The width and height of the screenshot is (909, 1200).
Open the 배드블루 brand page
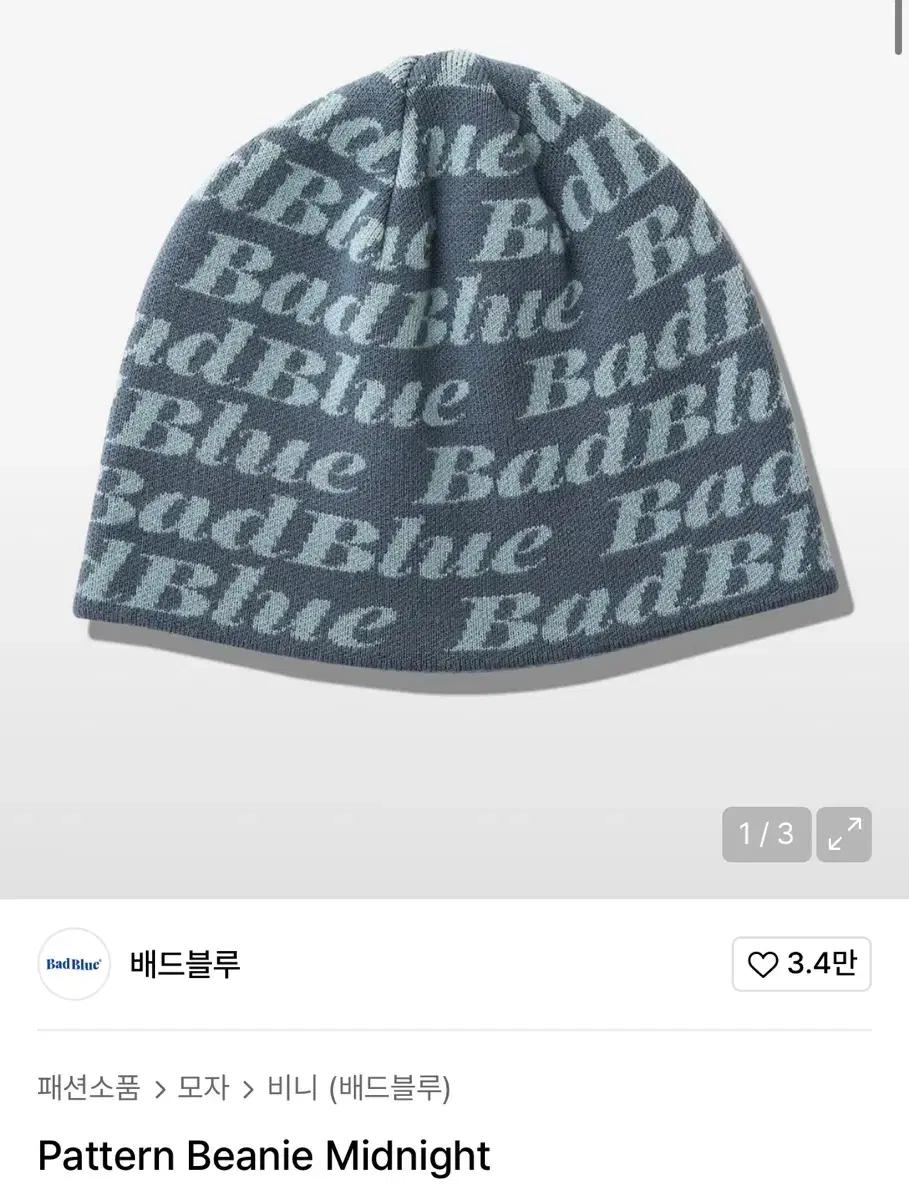[x=185, y=964]
